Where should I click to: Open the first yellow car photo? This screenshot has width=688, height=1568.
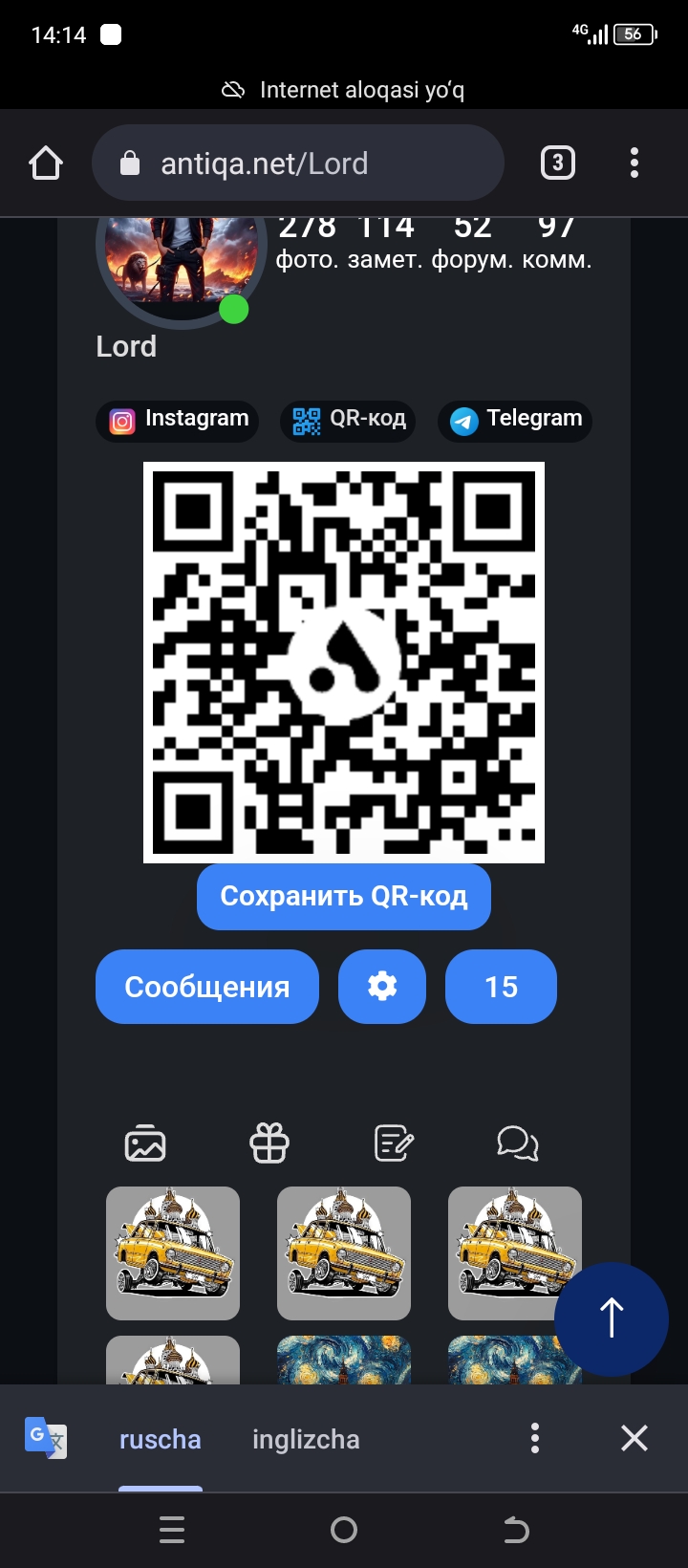point(173,1252)
